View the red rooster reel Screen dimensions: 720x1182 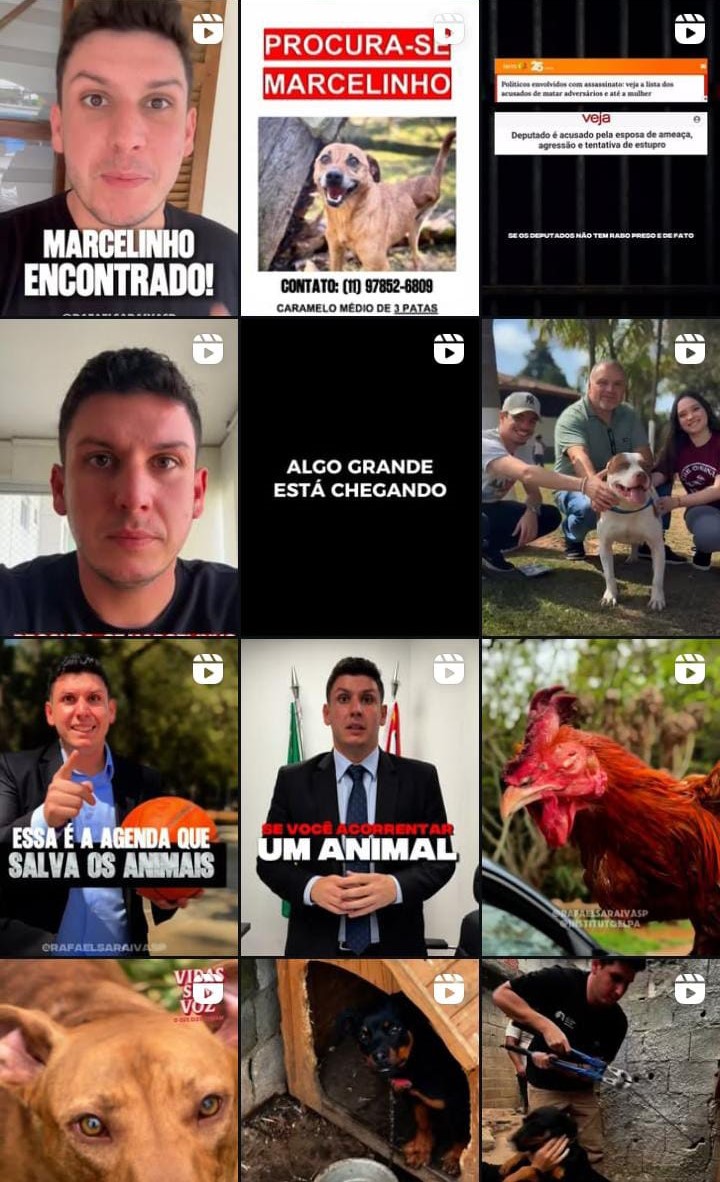(600, 798)
